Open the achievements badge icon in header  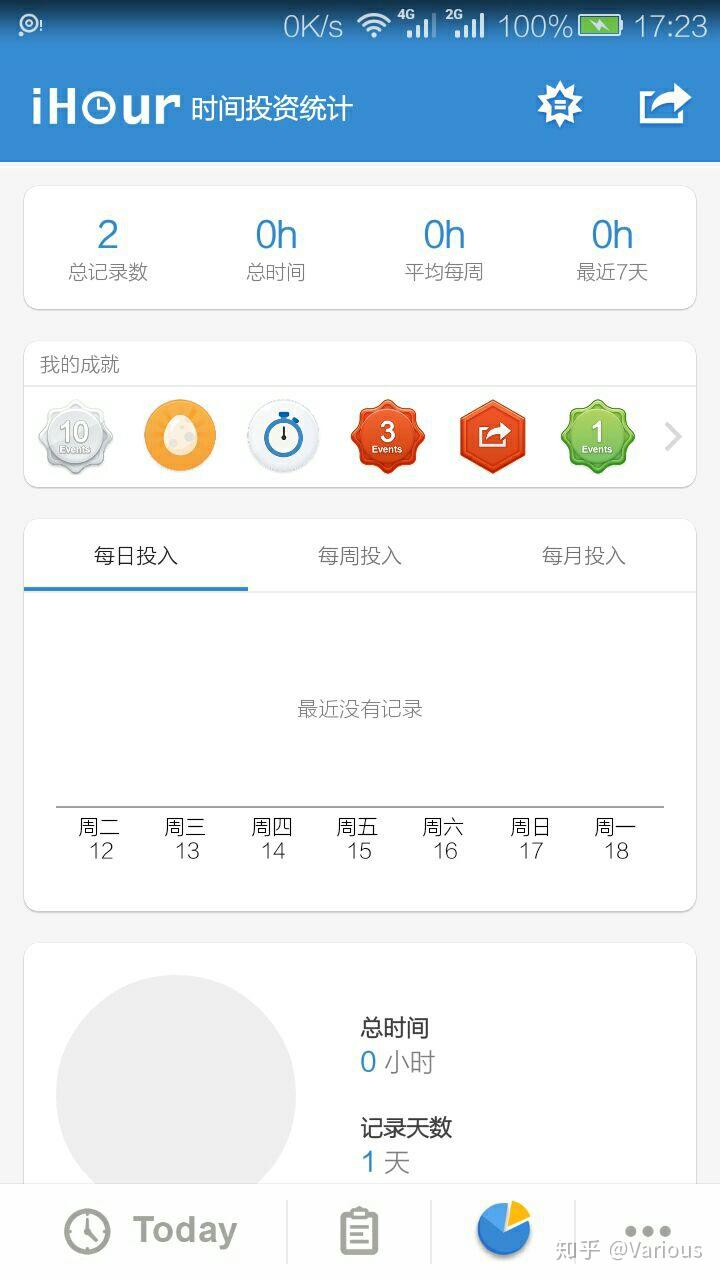pos(560,105)
